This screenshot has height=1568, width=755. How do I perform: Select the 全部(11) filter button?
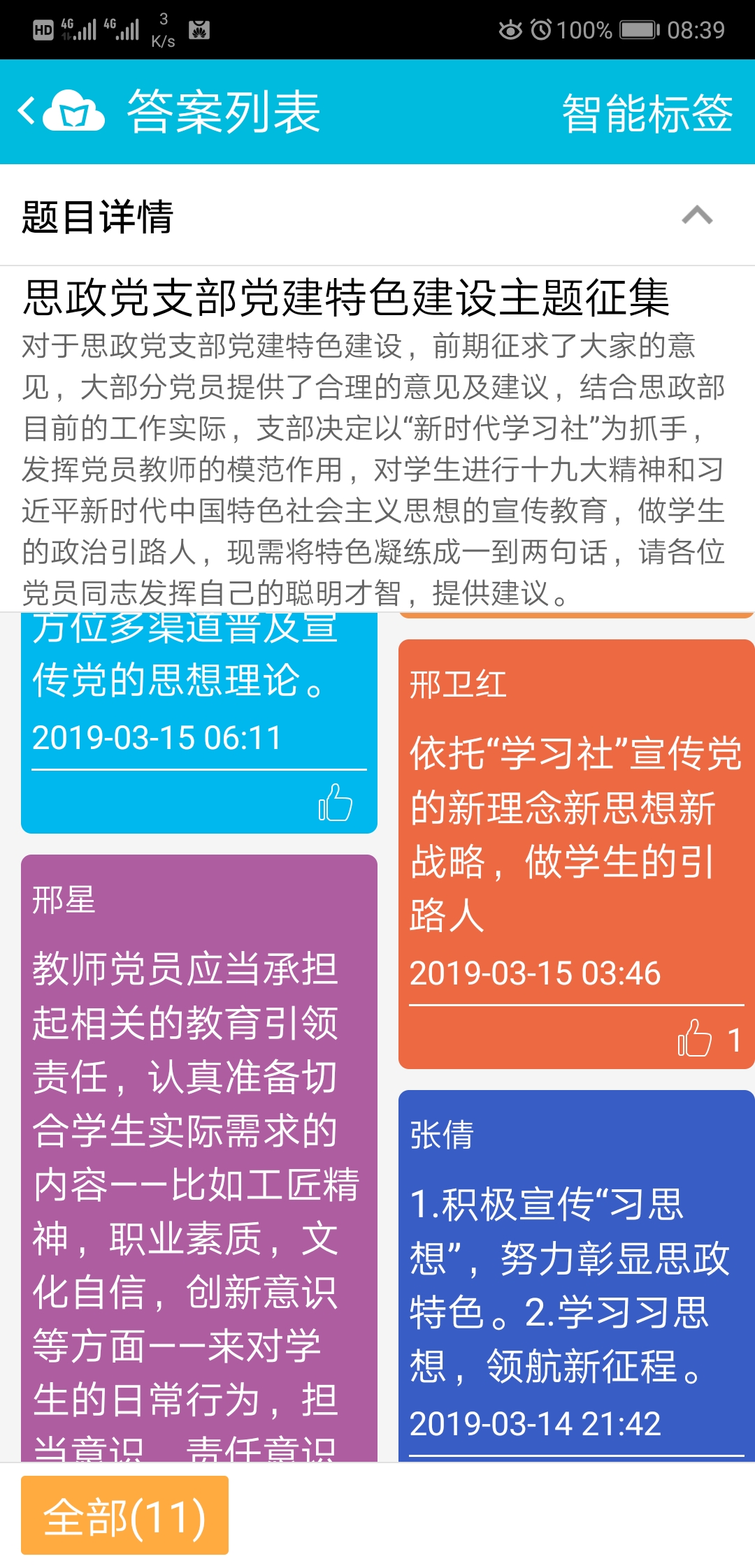click(124, 1515)
